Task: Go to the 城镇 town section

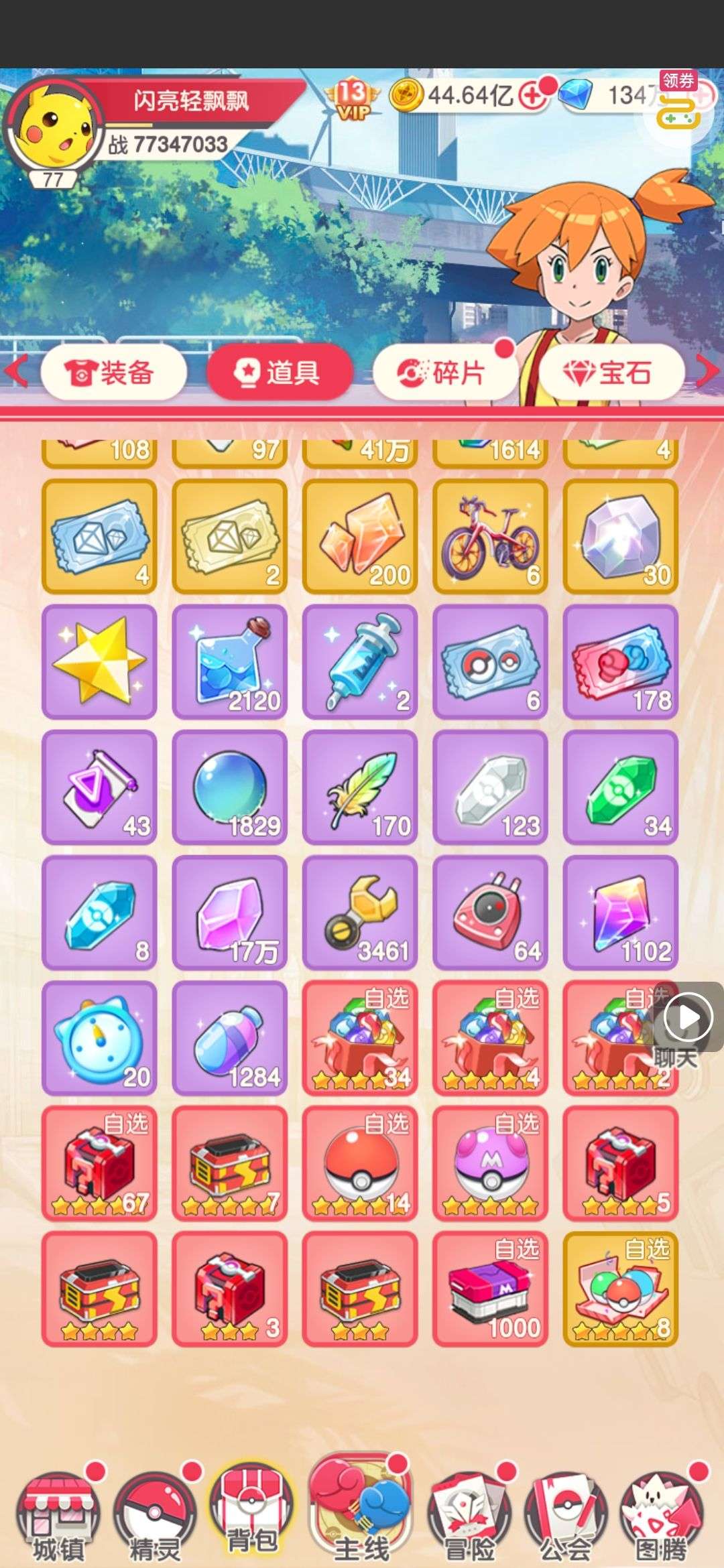Action: pyautogui.click(x=59, y=1516)
